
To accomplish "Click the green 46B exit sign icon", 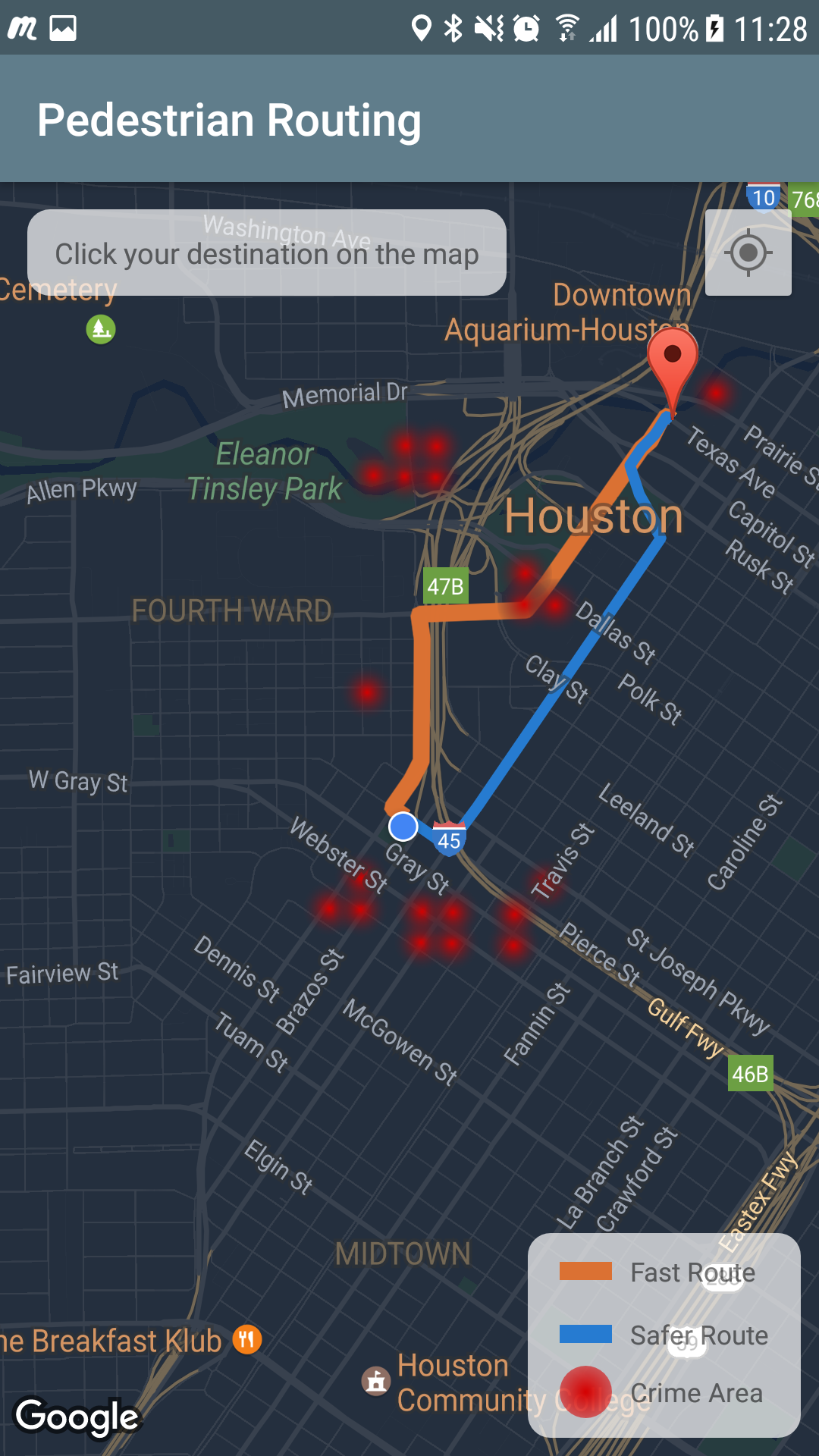I will [749, 1072].
